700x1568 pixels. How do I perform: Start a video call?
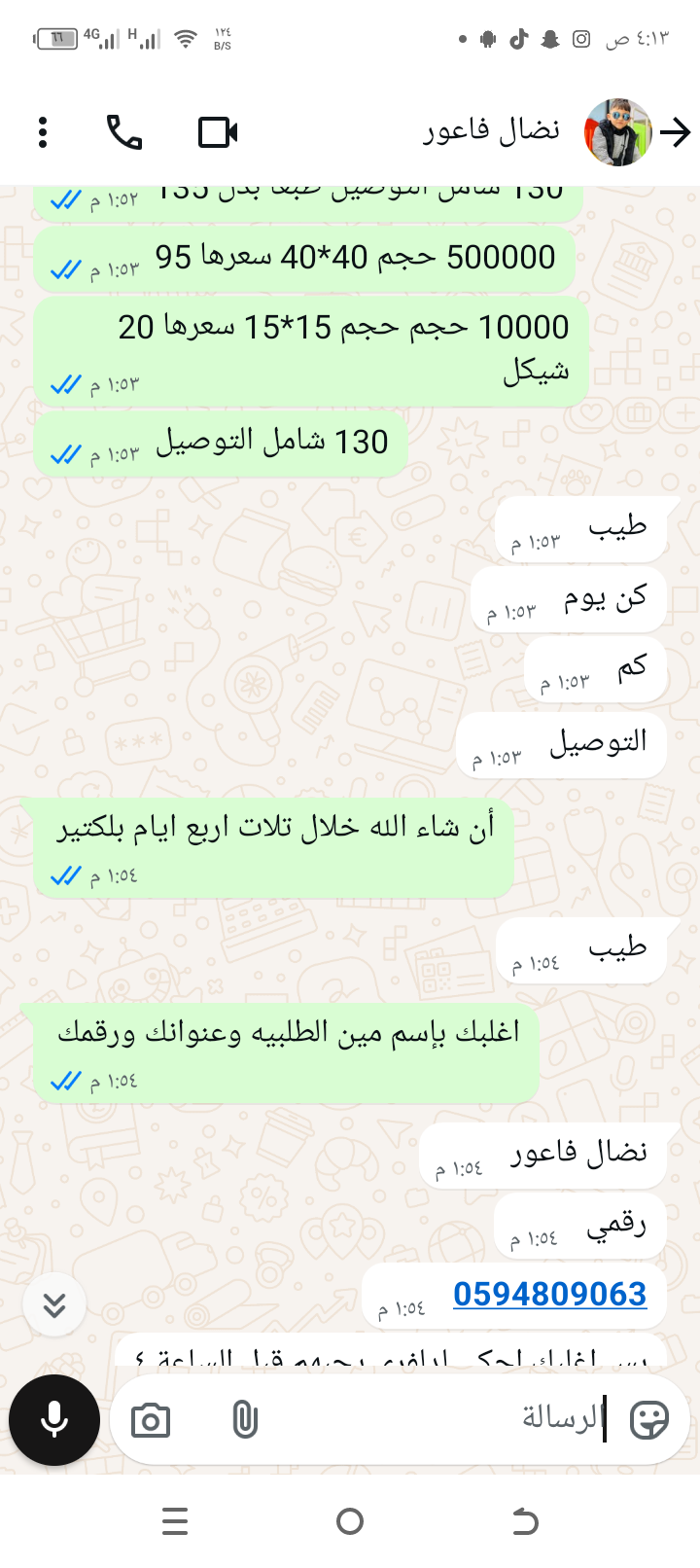(218, 132)
